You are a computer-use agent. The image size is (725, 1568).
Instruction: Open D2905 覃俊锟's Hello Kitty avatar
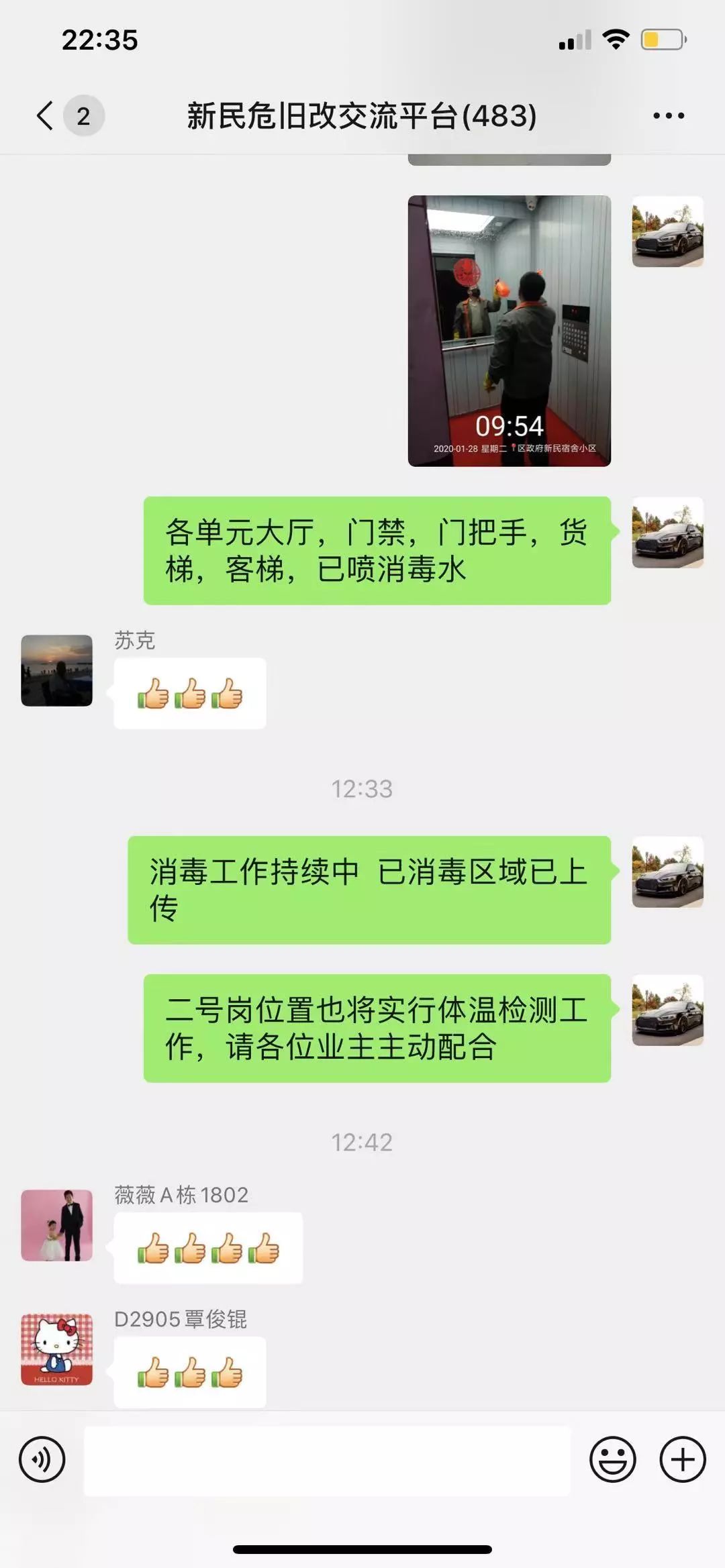pos(56,1349)
